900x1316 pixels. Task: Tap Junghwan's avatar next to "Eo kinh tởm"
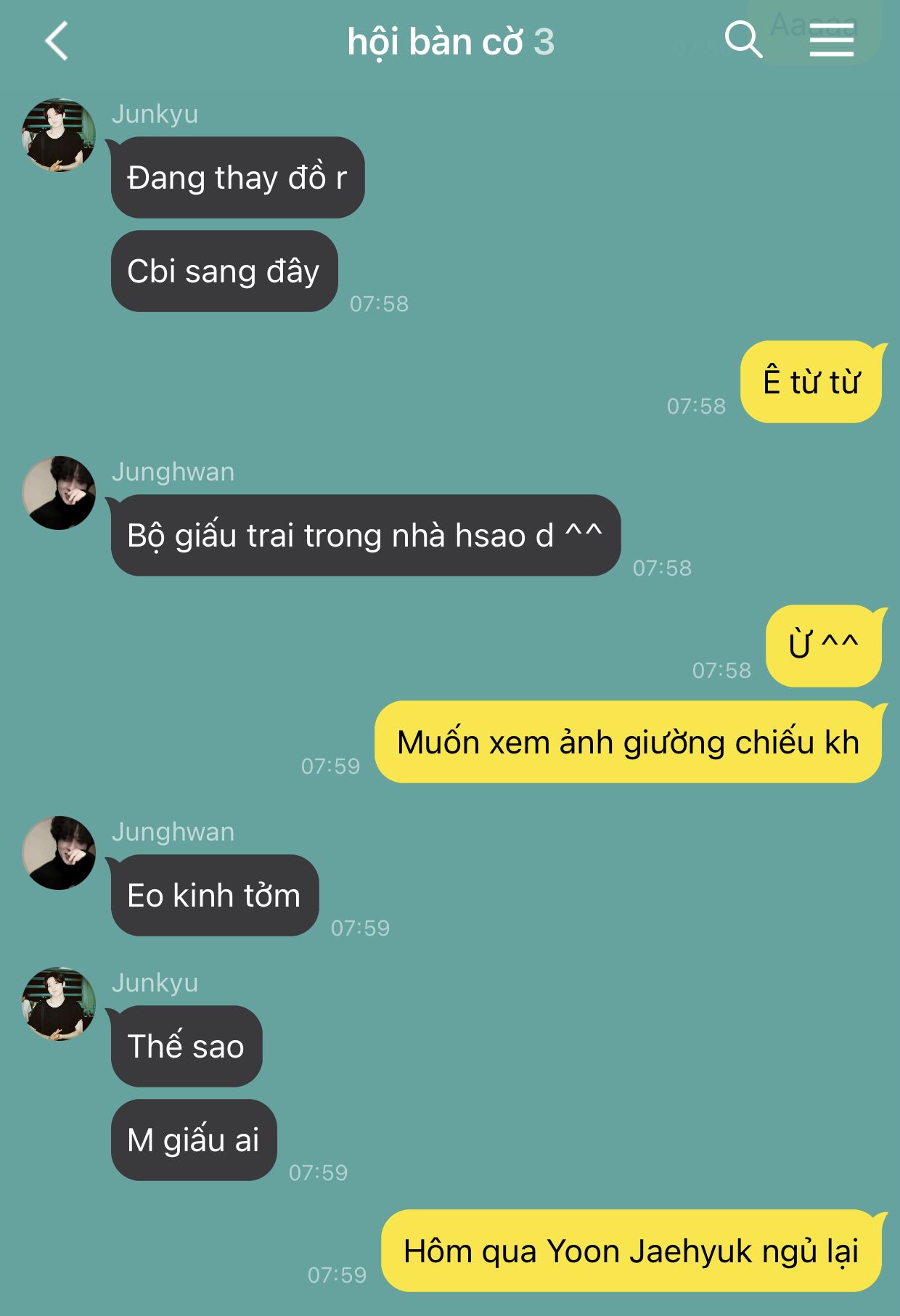click(59, 853)
